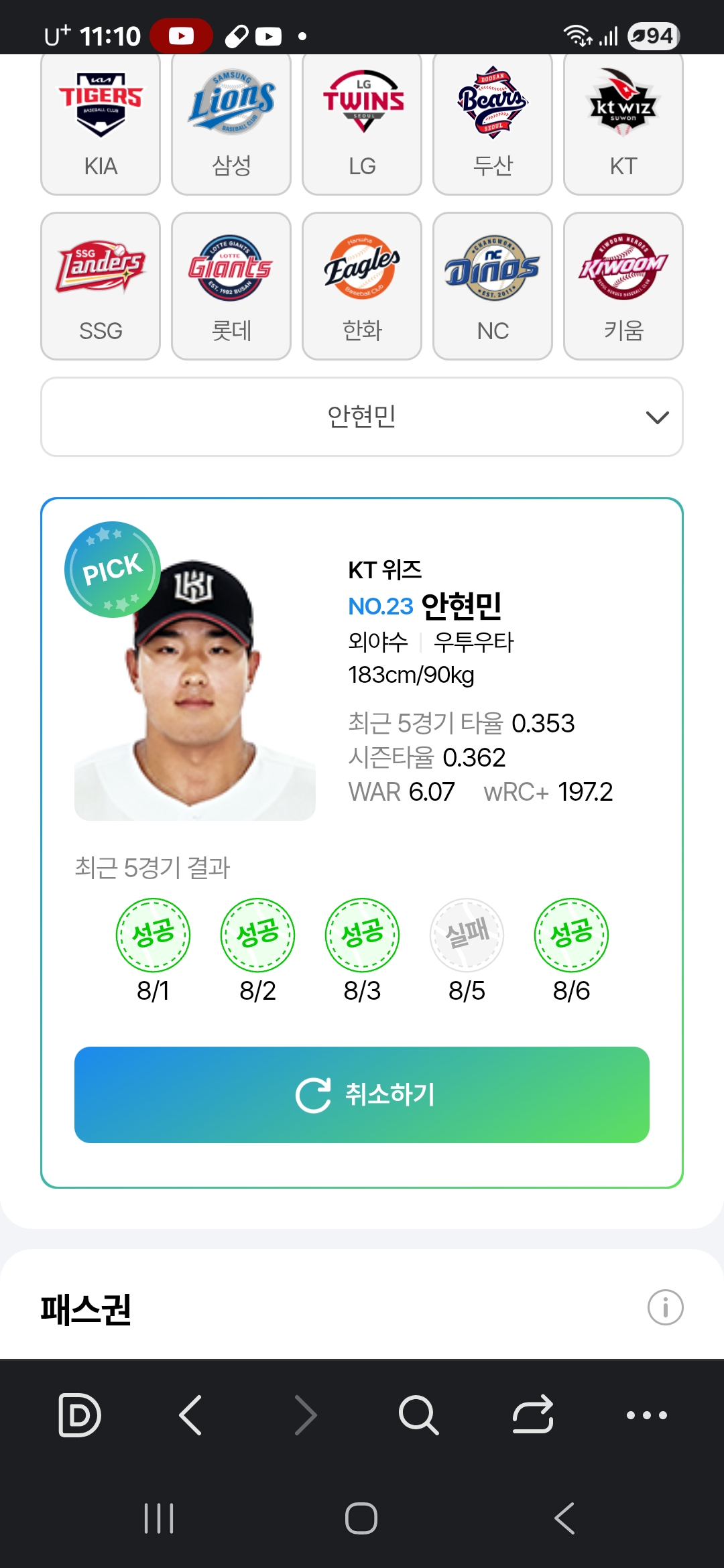
Task: Pick the Lotte Giants team tile
Action: 231,286
